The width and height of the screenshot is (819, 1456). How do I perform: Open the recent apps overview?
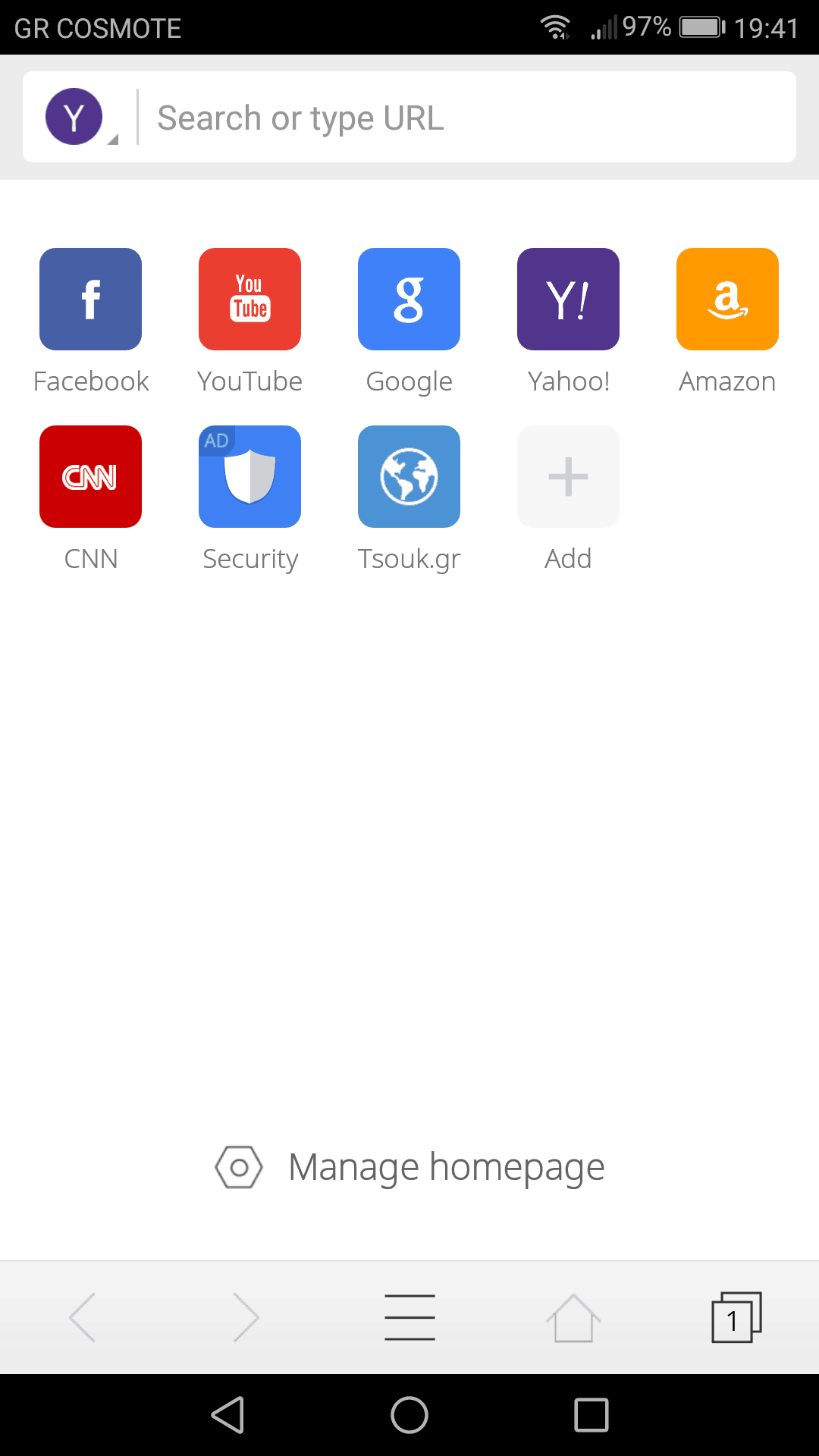[591, 1415]
